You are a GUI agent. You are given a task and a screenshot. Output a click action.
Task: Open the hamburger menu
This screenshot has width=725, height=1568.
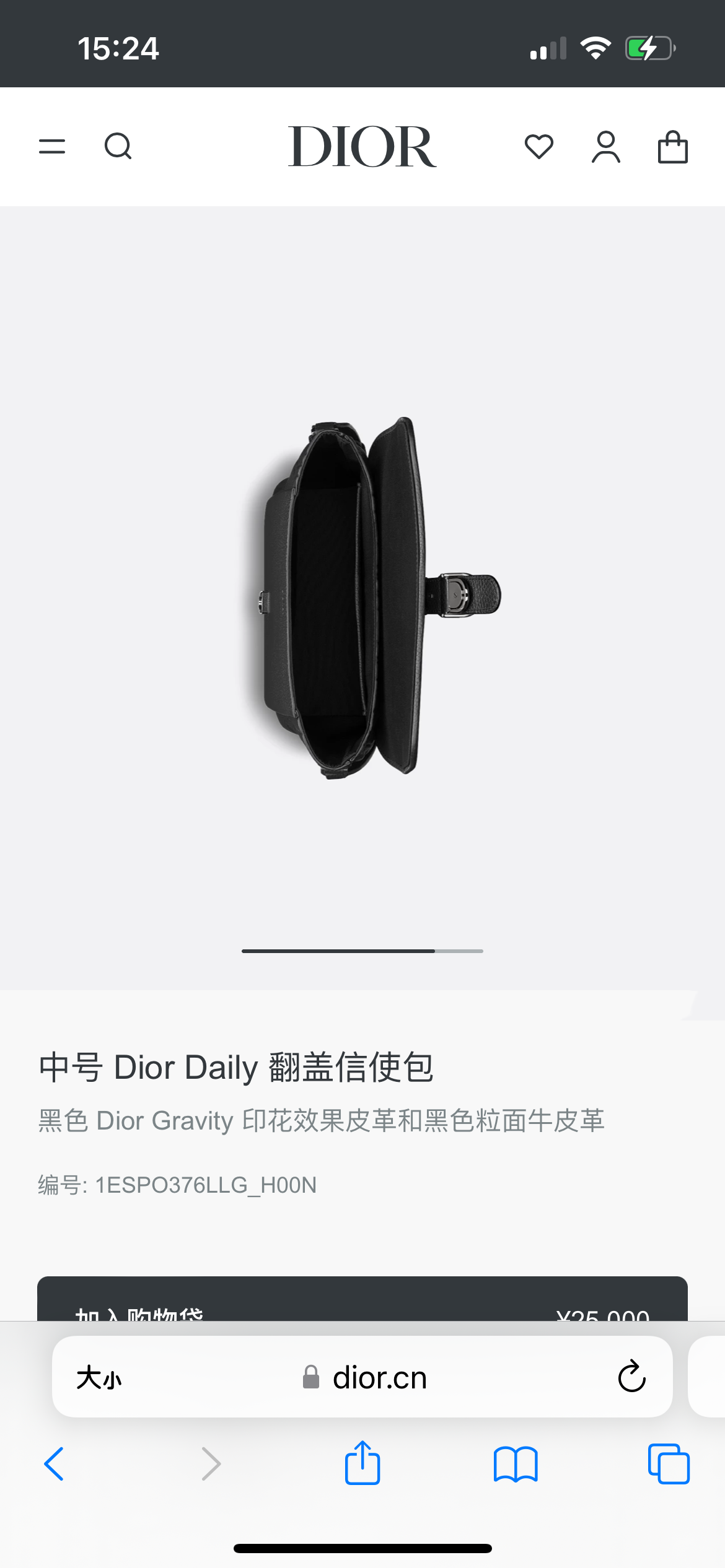coord(52,147)
